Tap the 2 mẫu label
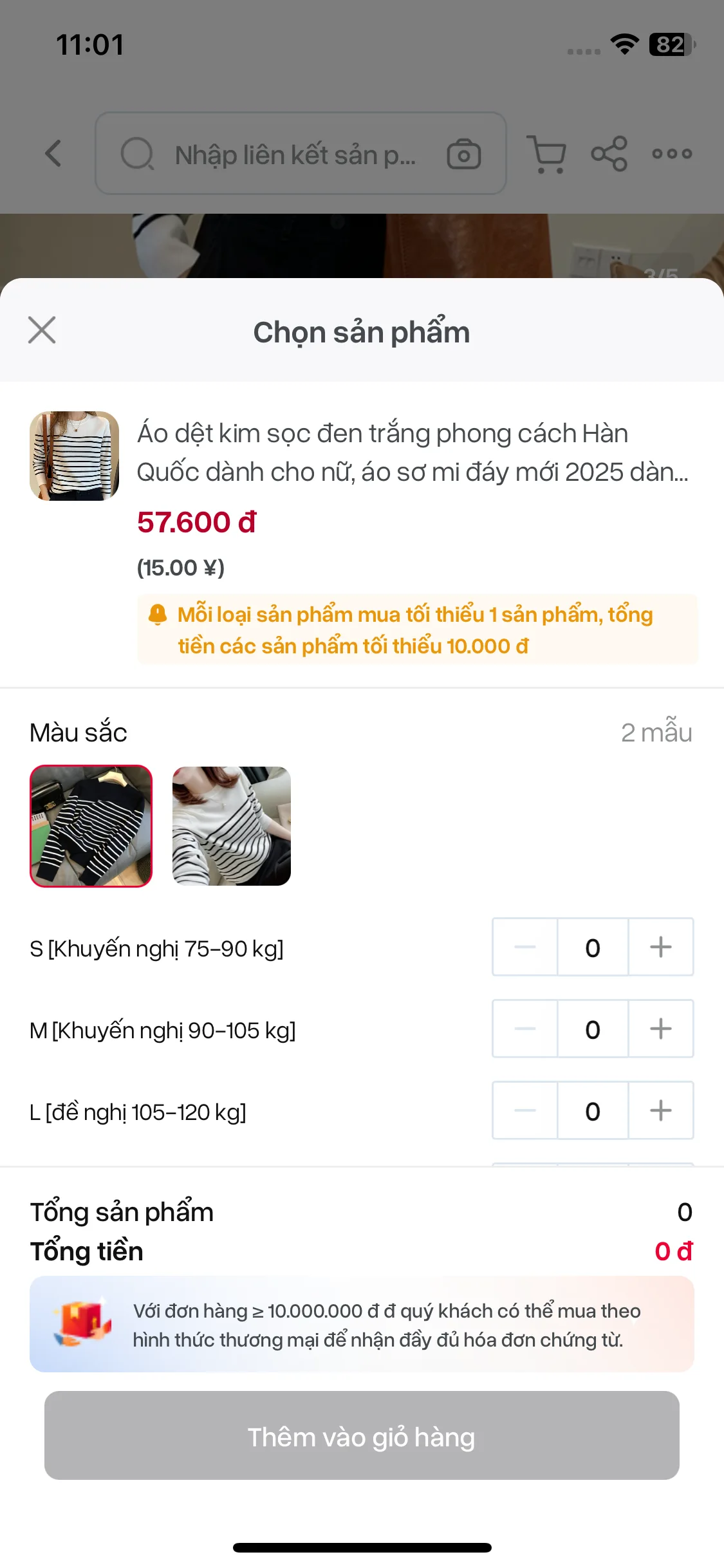Image resolution: width=724 pixels, height=1568 pixels. [x=656, y=733]
